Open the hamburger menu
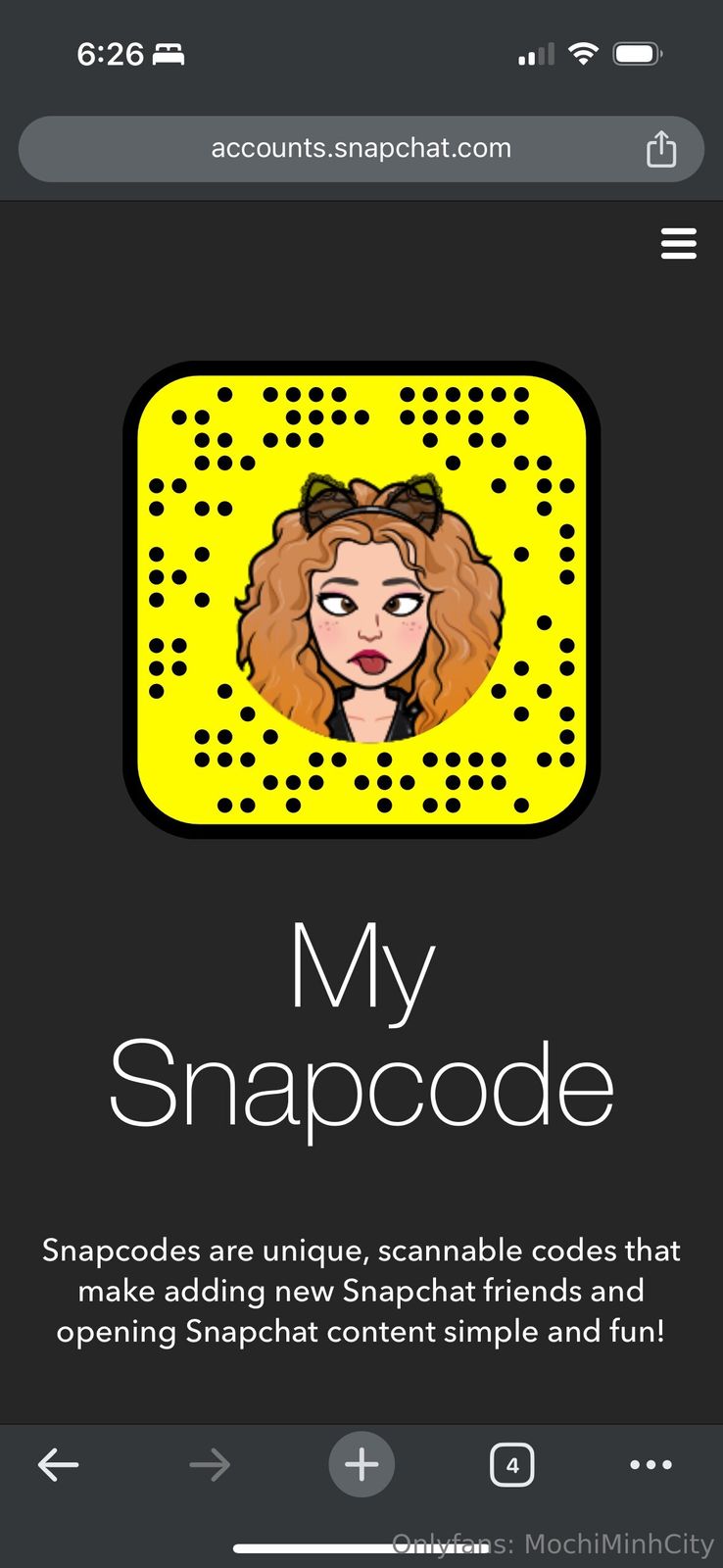The height and width of the screenshot is (1568, 723). tap(678, 243)
